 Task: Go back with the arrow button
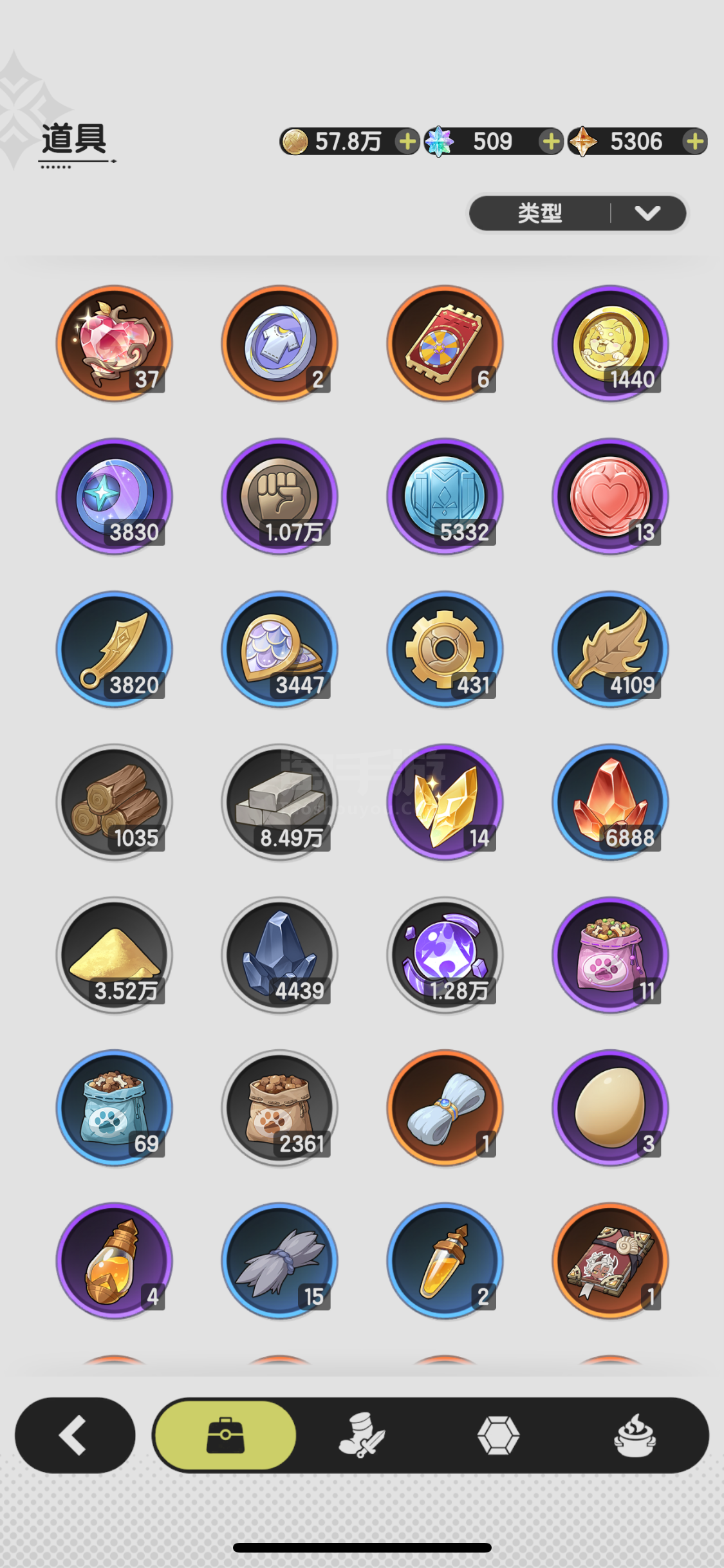tap(75, 1435)
